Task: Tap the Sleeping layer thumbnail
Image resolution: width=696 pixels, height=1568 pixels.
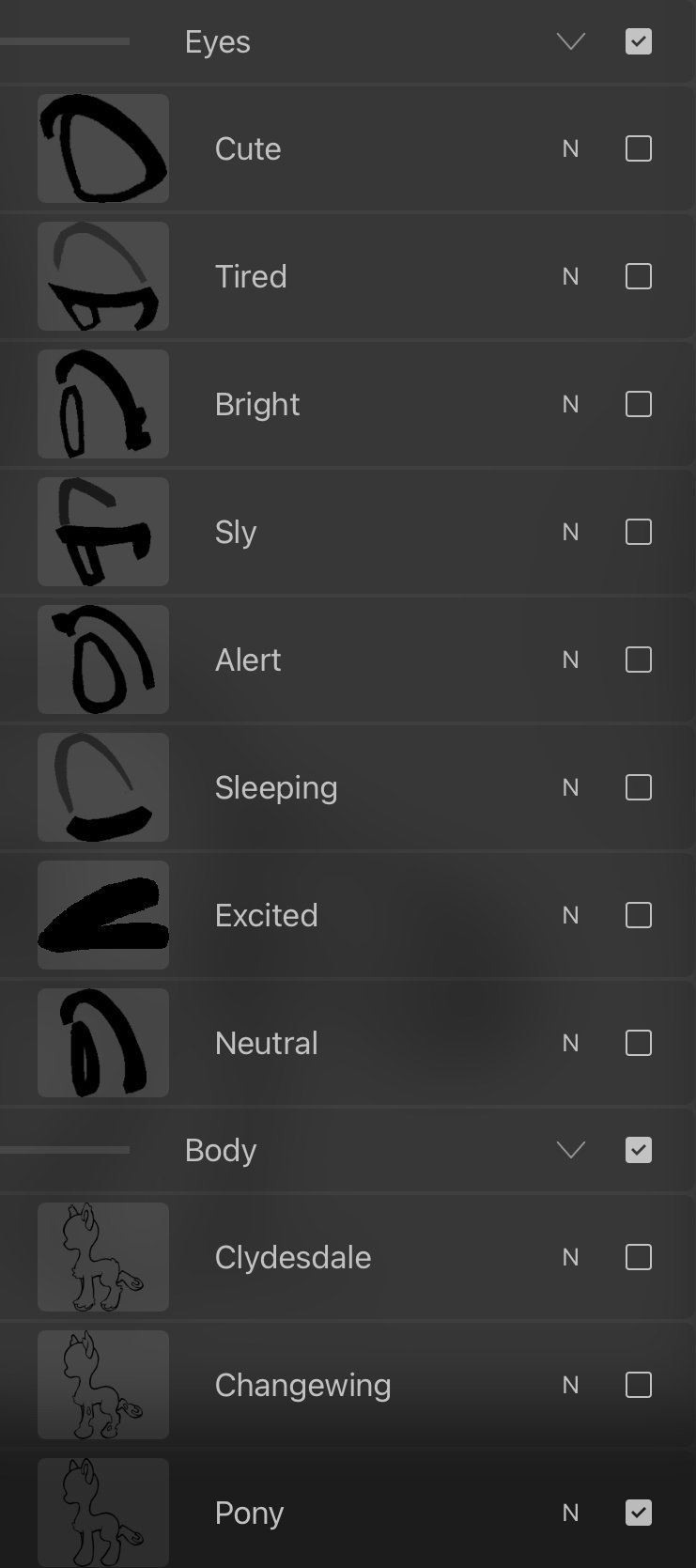Action: [x=103, y=787]
